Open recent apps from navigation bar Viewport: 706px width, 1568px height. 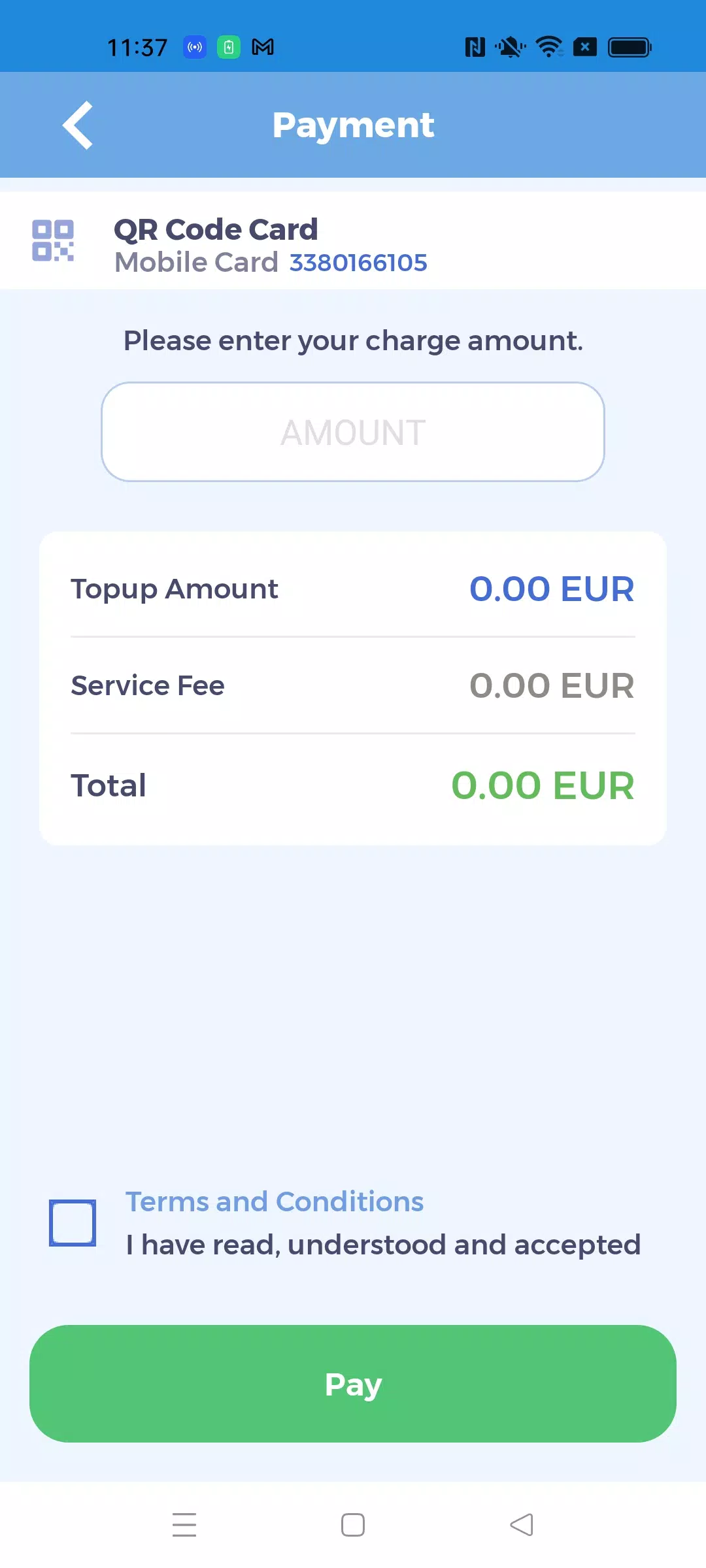pos(184,1525)
